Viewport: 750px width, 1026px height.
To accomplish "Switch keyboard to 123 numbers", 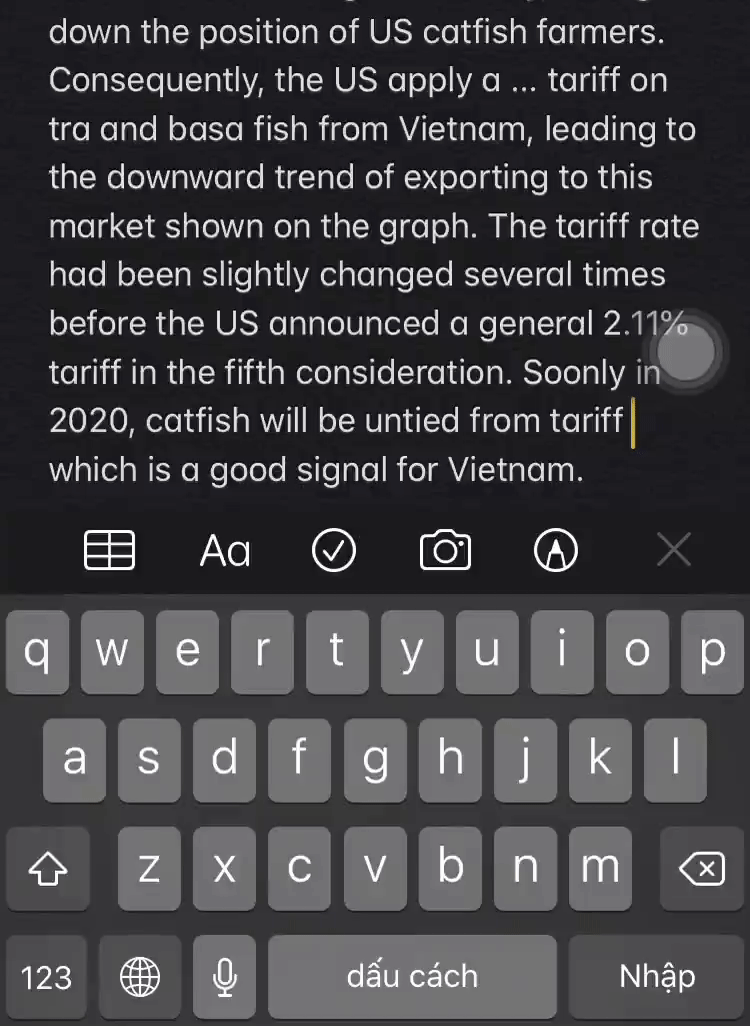I will click(x=46, y=977).
